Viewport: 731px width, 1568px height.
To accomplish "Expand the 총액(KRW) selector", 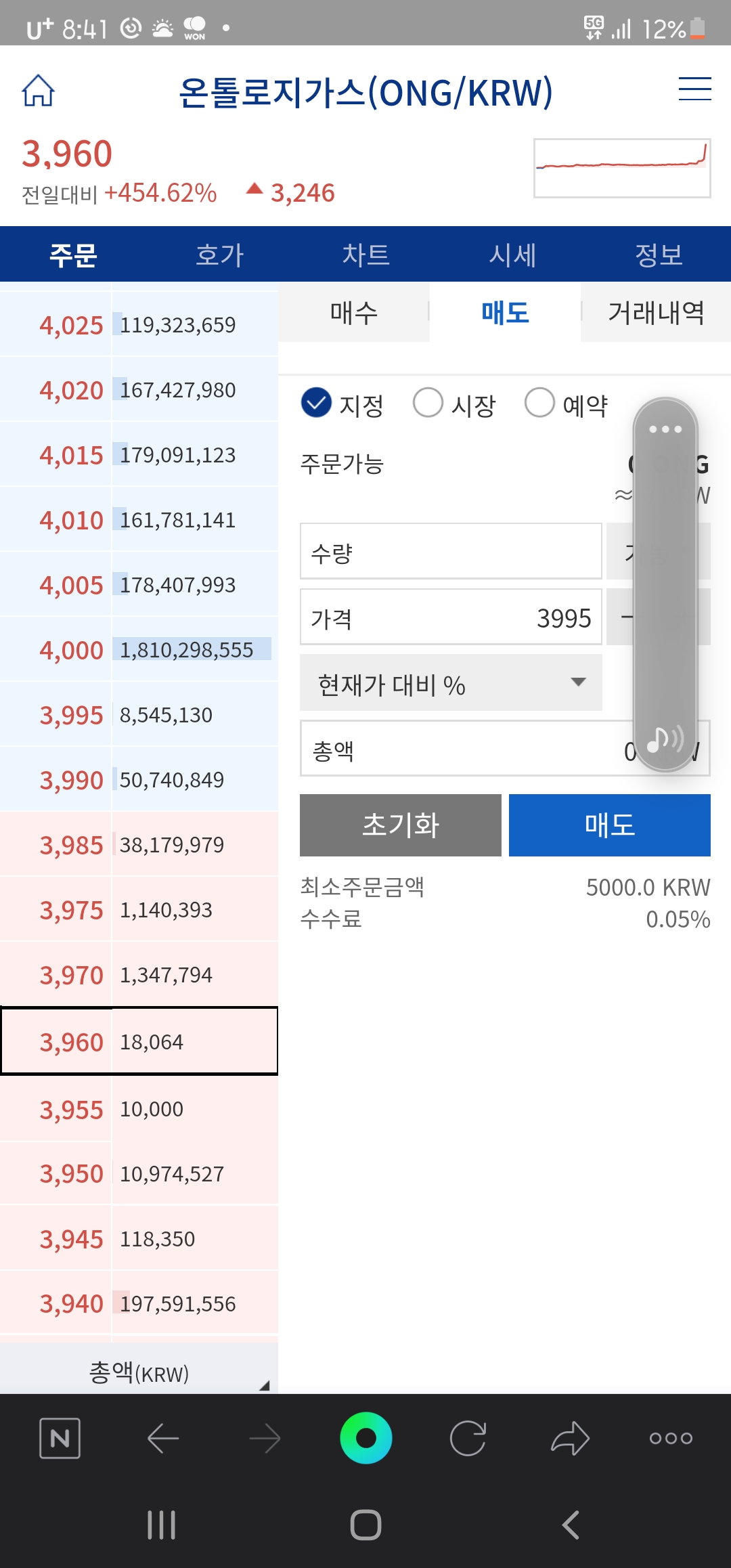I will click(139, 1373).
